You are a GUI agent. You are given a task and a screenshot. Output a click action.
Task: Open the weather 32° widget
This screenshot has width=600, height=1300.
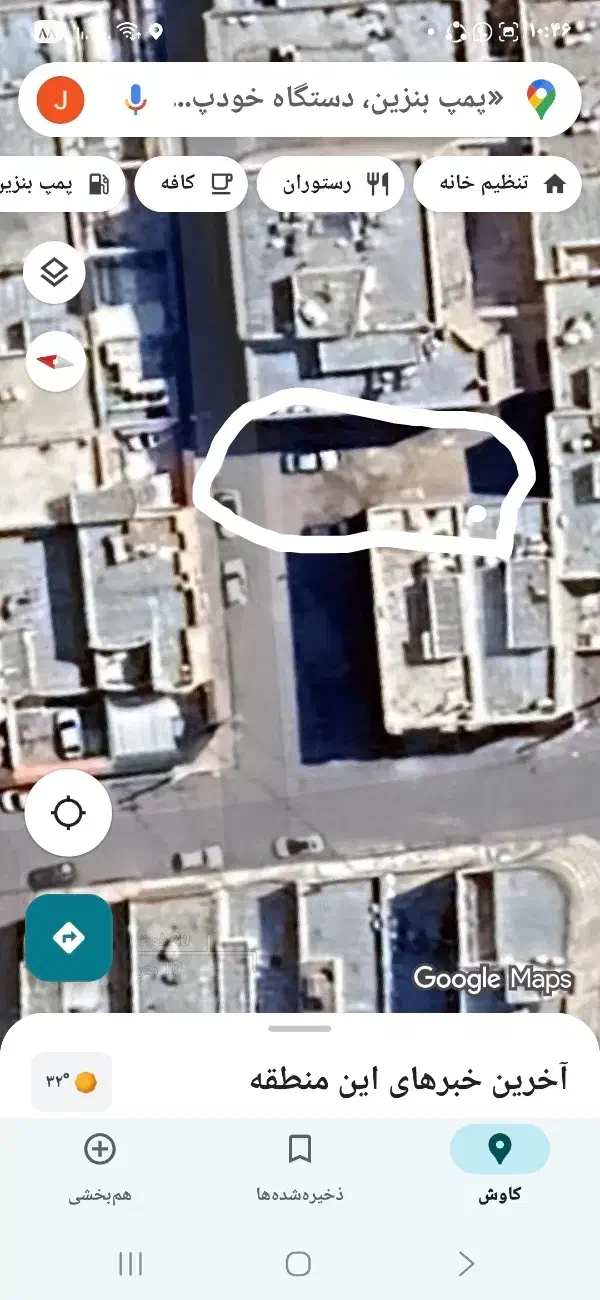click(x=71, y=1082)
